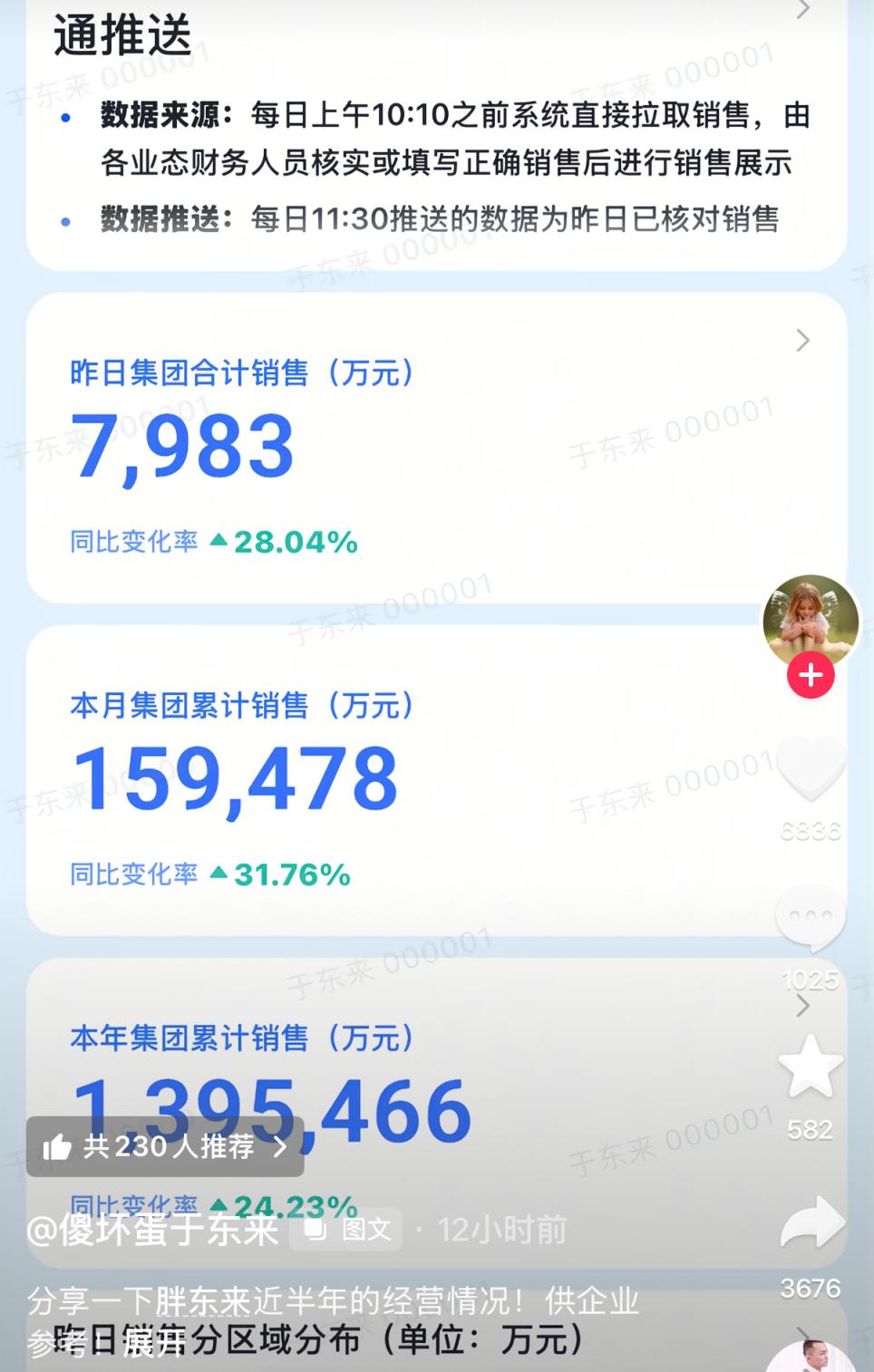874x1372 pixels.
Task: Open the comments section
Action: (811, 918)
